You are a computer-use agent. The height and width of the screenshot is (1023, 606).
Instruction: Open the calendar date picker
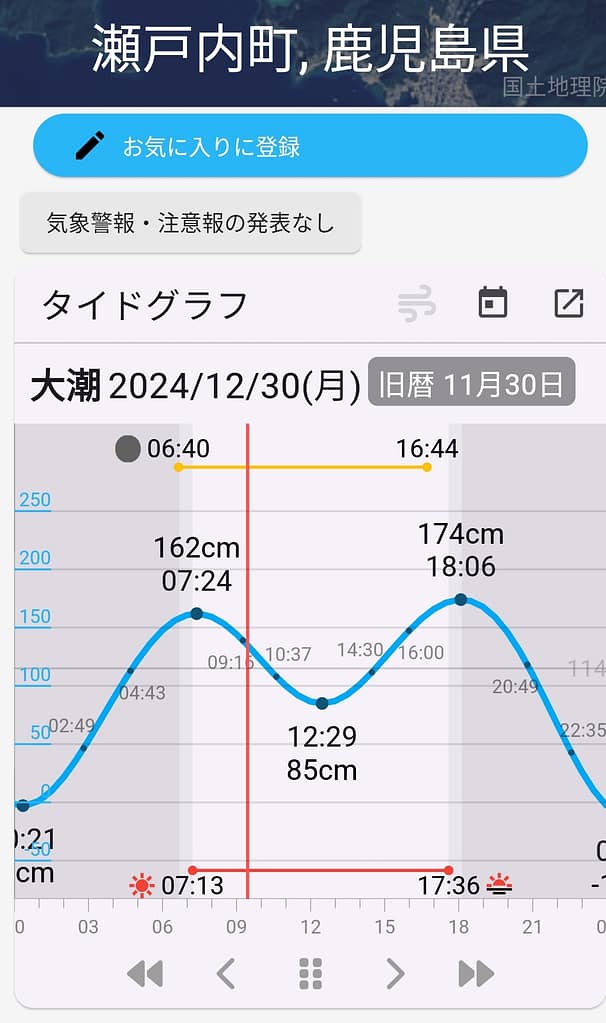[493, 303]
